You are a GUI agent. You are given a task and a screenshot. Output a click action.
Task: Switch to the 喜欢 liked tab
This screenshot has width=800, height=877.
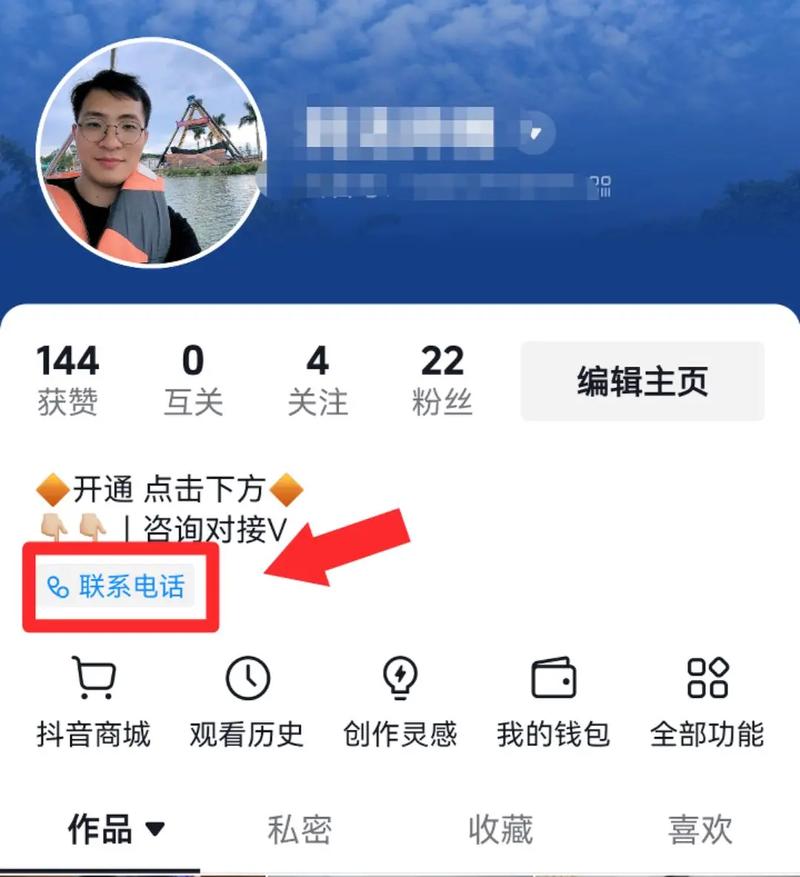pyautogui.click(x=700, y=829)
